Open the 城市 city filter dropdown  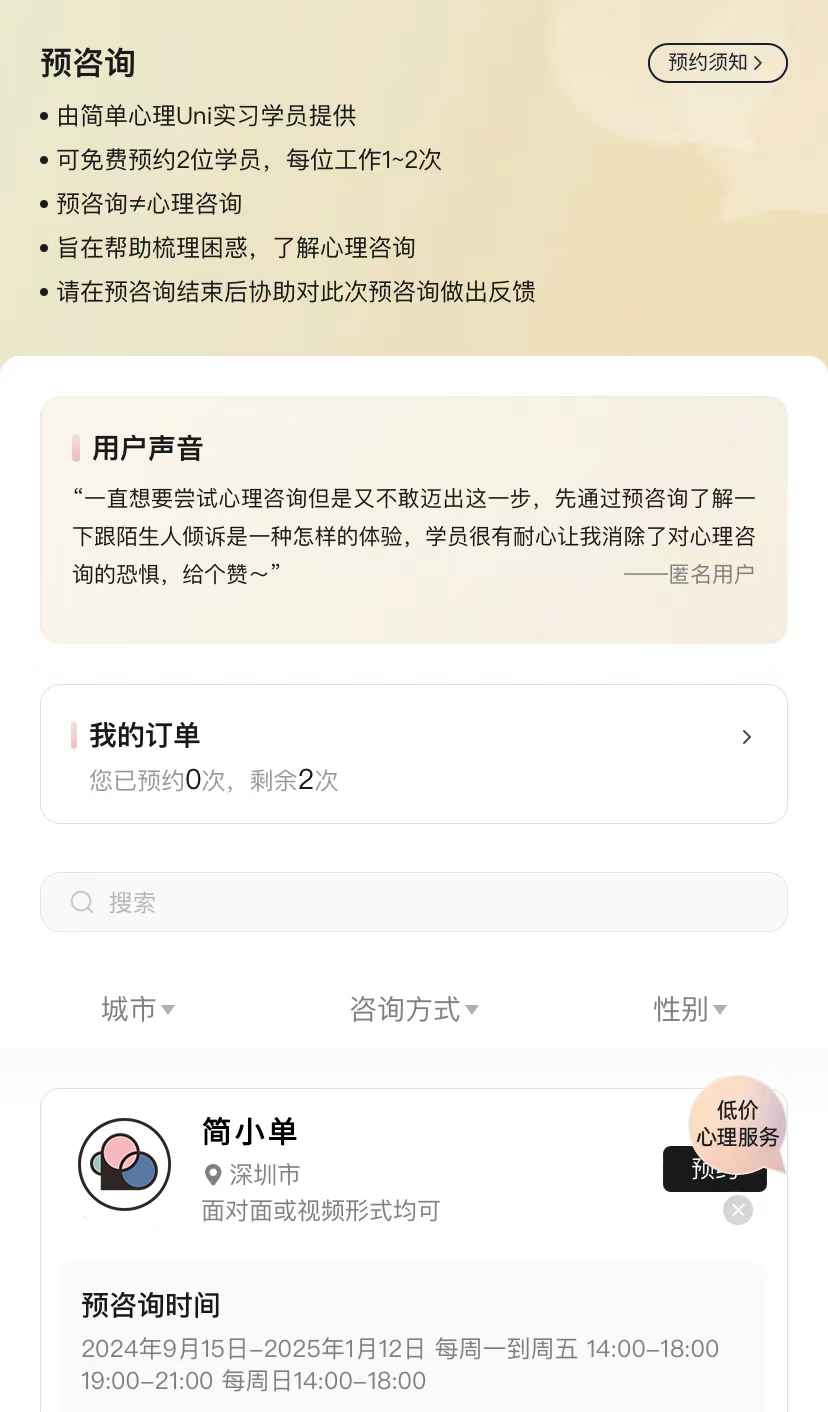point(138,1010)
